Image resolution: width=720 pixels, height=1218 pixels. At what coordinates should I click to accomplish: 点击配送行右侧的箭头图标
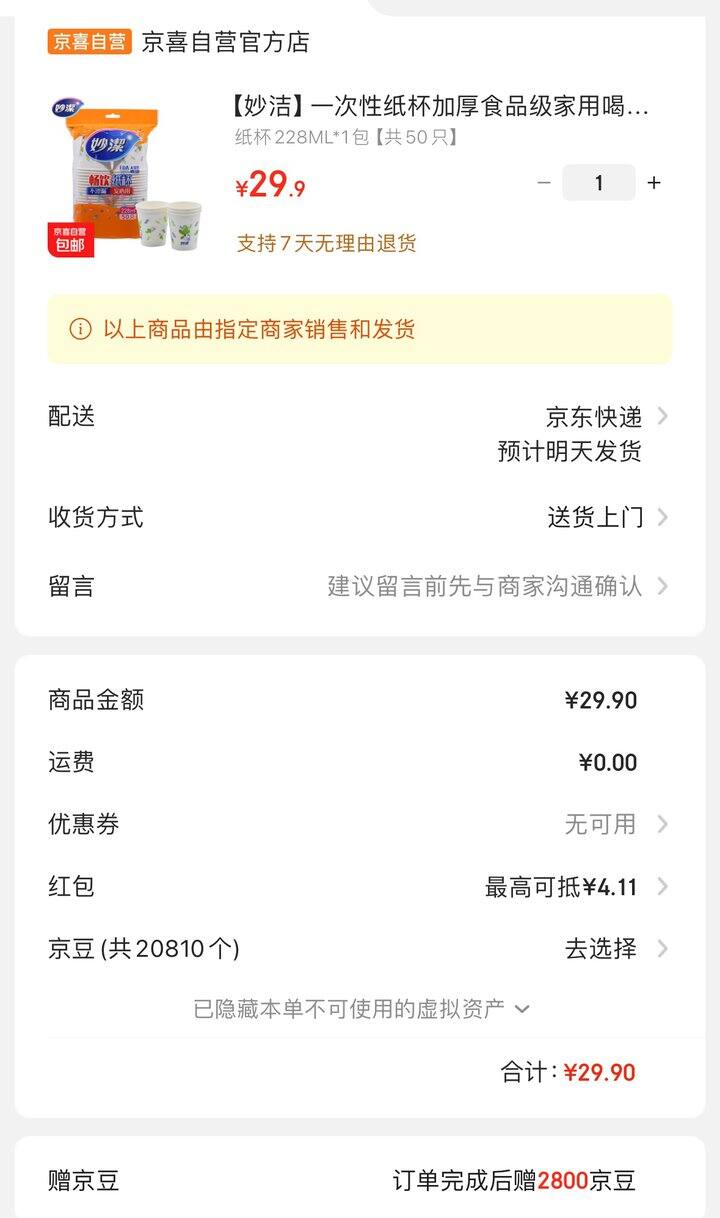point(662,417)
